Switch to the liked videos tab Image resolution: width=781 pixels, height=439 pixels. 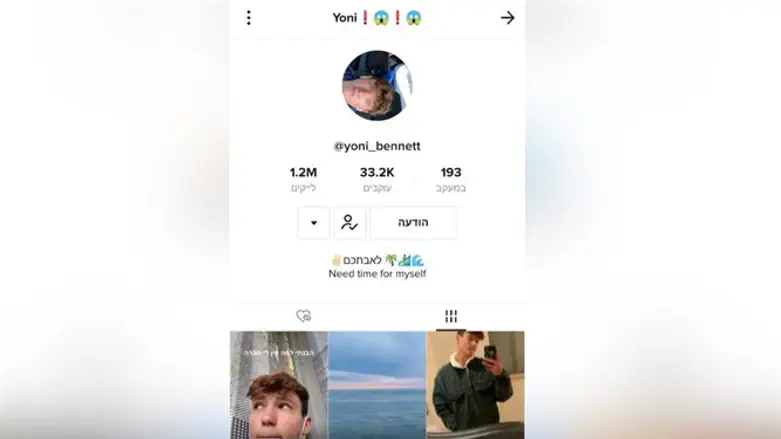pyautogui.click(x=304, y=316)
